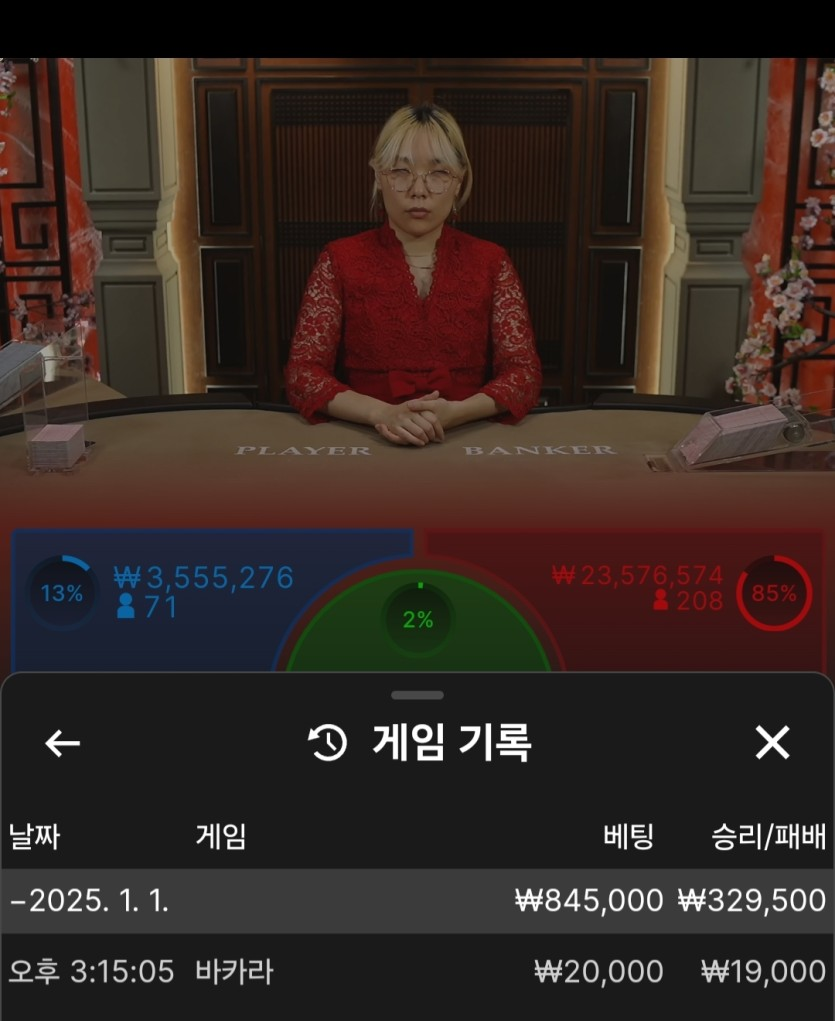The width and height of the screenshot is (835, 1021).
Task: Collapse the 2025. 1. 1. date group
Action: coord(88,901)
